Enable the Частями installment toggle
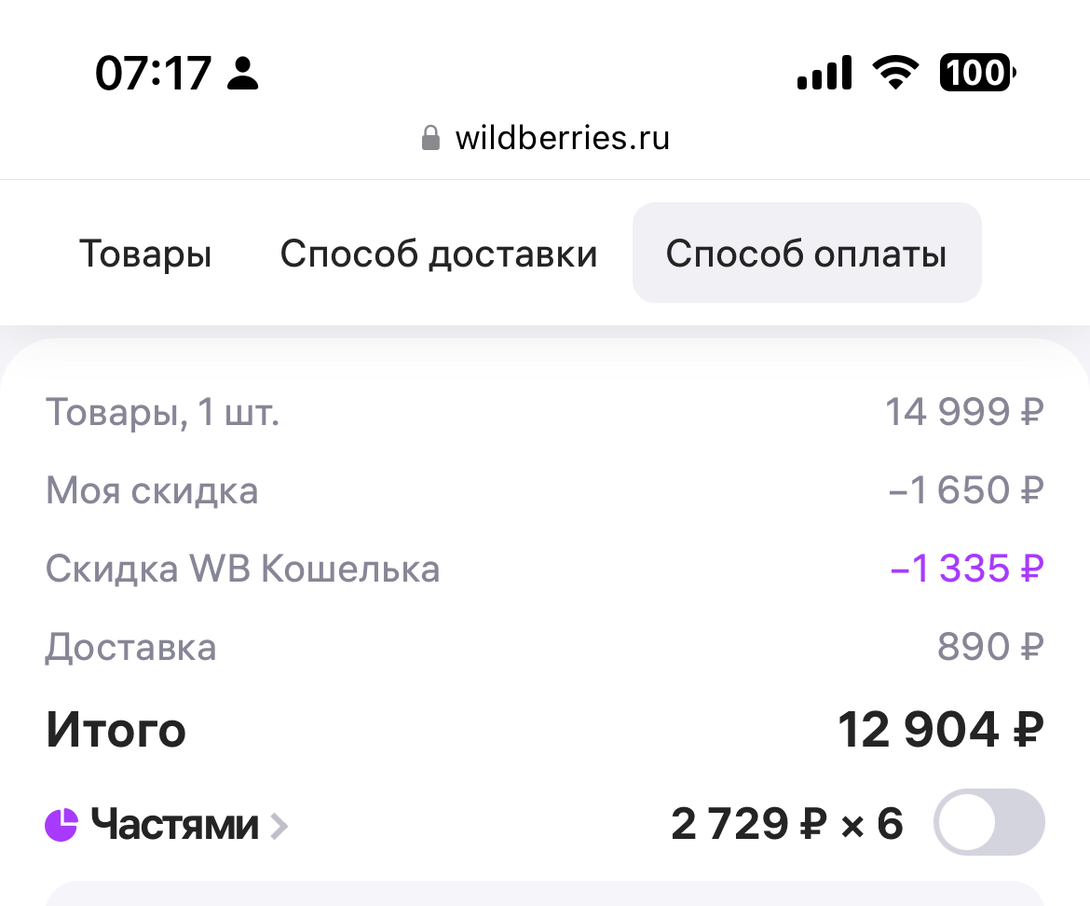The width and height of the screenshot is (1090, 906). tap(988, 824)
